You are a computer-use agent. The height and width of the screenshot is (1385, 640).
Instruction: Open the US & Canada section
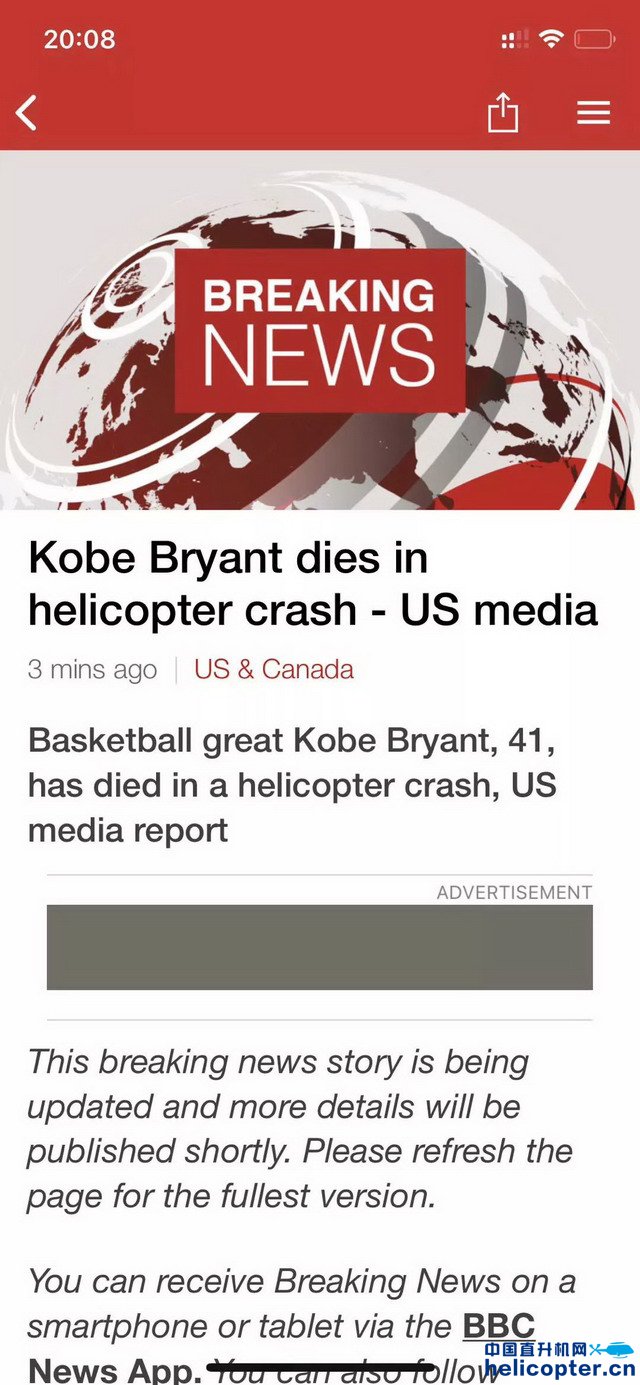273,669
